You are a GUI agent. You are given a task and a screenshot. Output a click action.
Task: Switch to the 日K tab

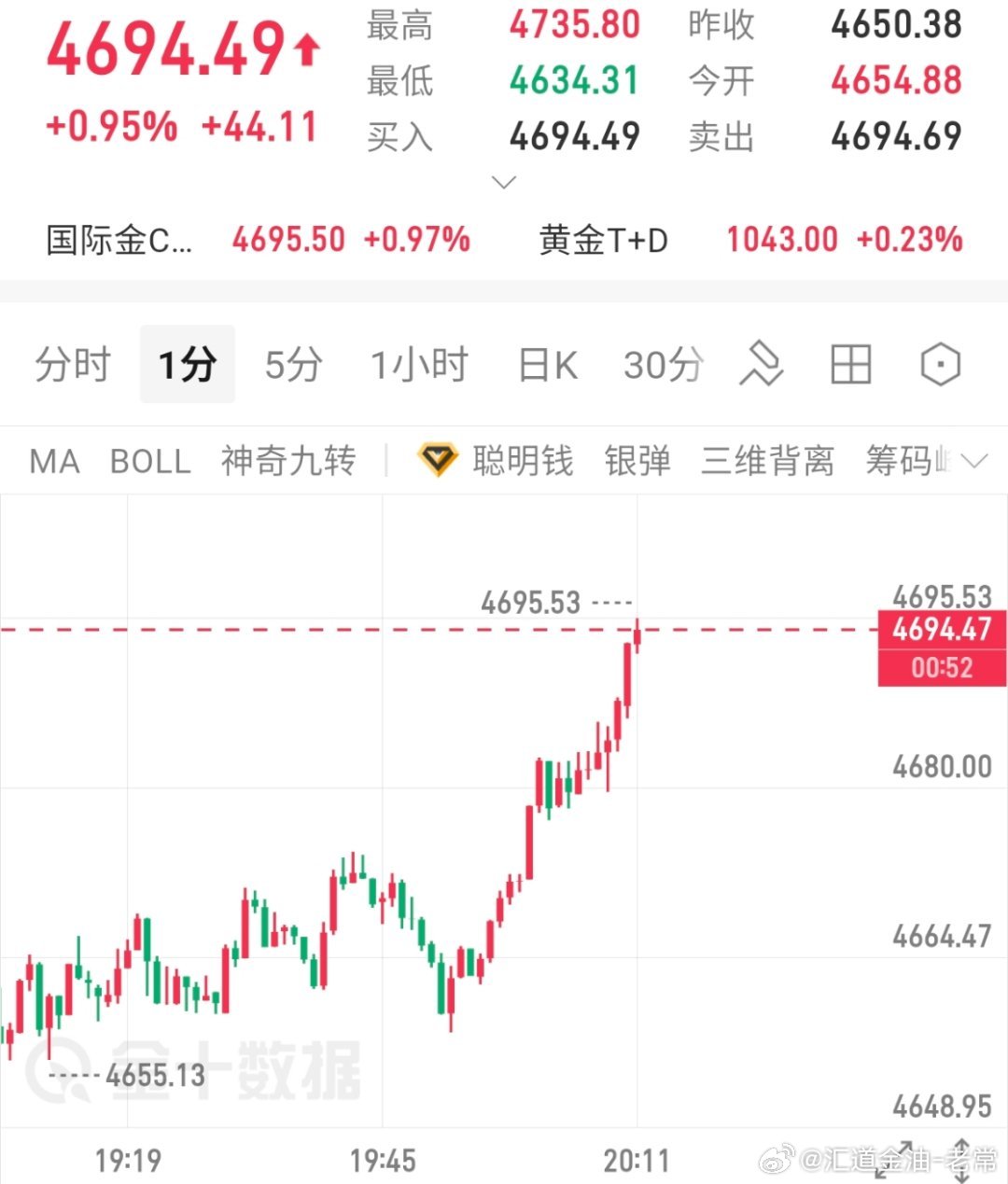(x=546, y=365)
